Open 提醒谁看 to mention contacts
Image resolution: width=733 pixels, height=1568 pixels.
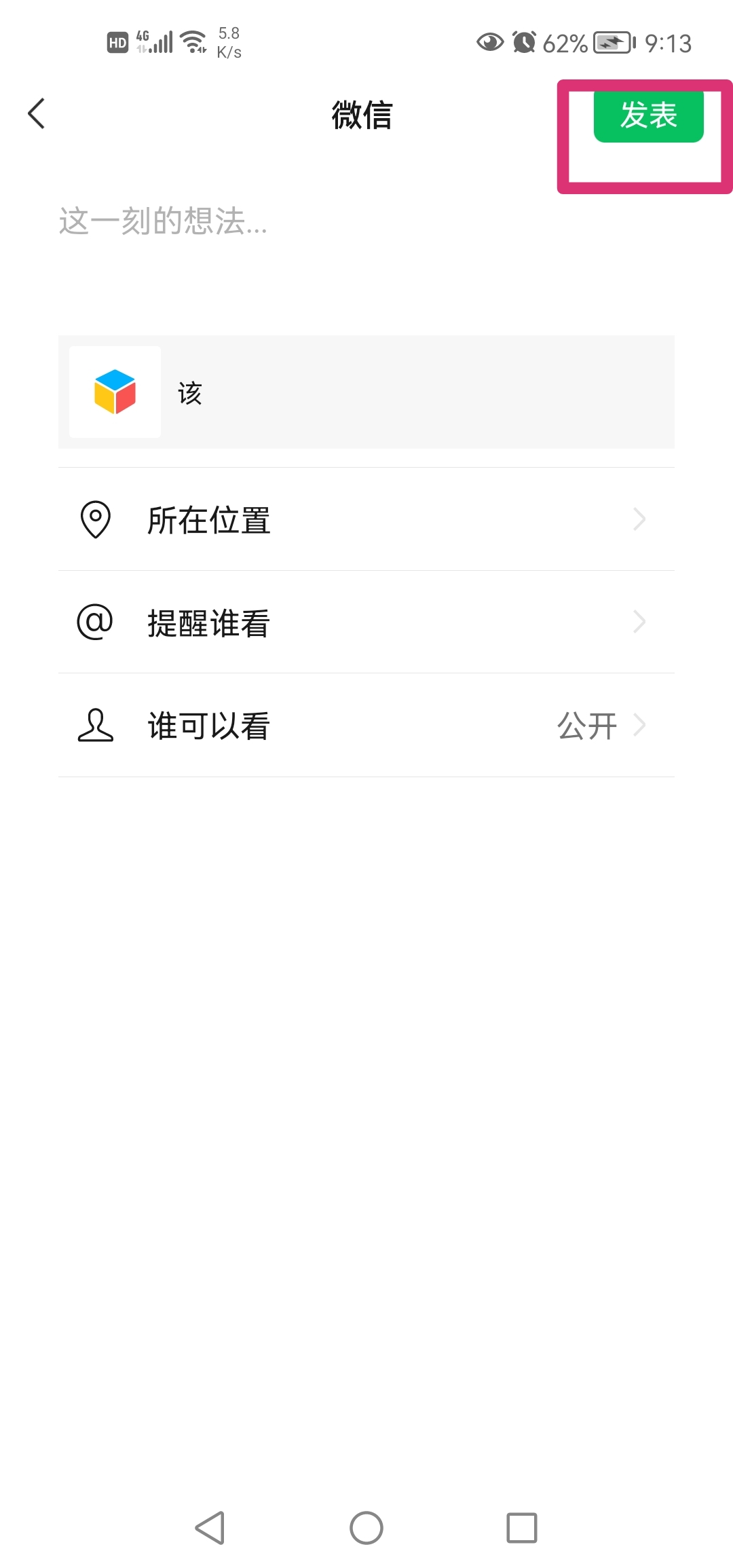(x=366, y=622)
